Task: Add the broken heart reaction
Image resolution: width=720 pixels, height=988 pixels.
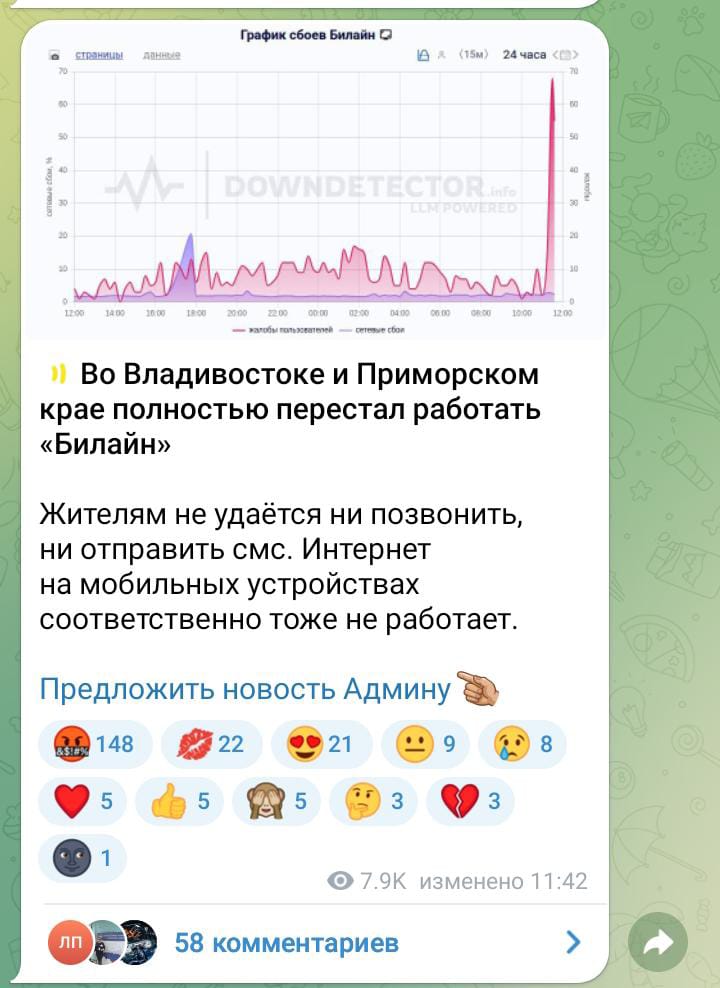Action: 470,801
